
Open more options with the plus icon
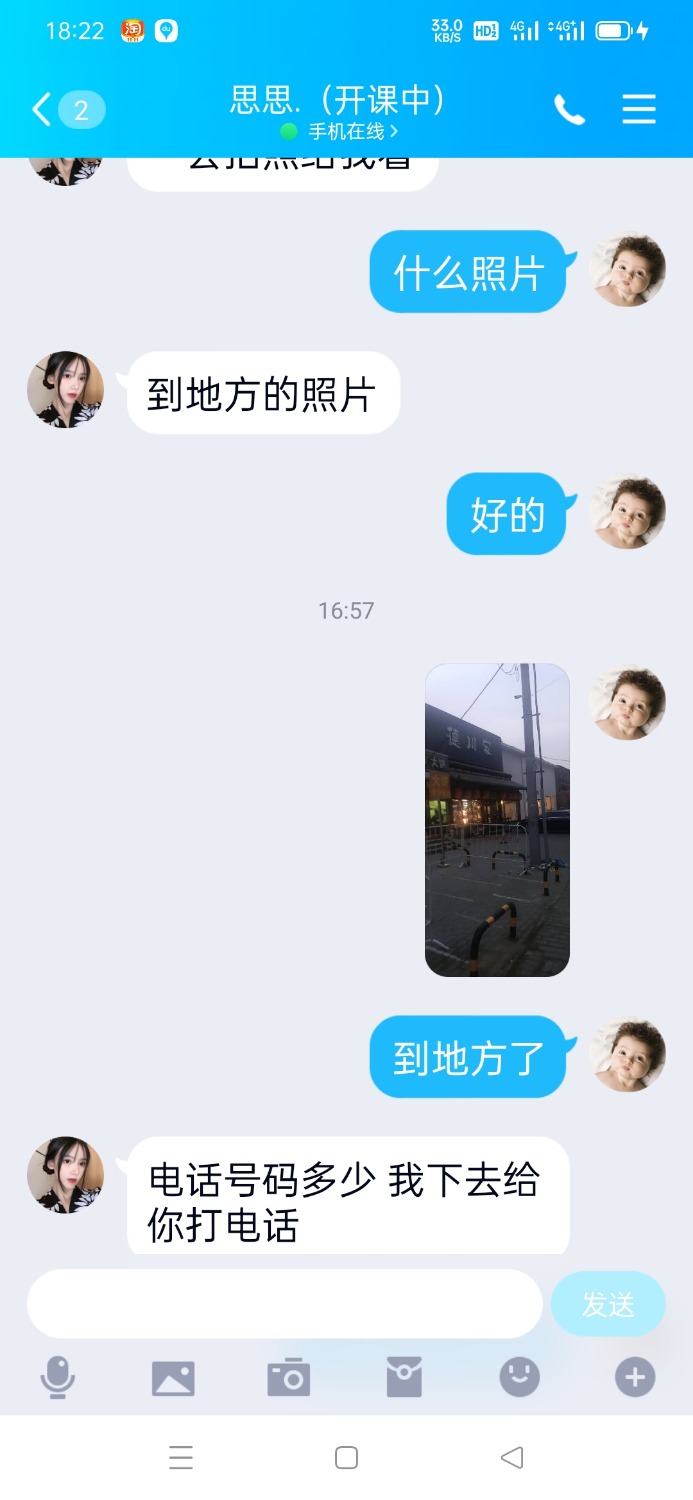(634, 1378)
